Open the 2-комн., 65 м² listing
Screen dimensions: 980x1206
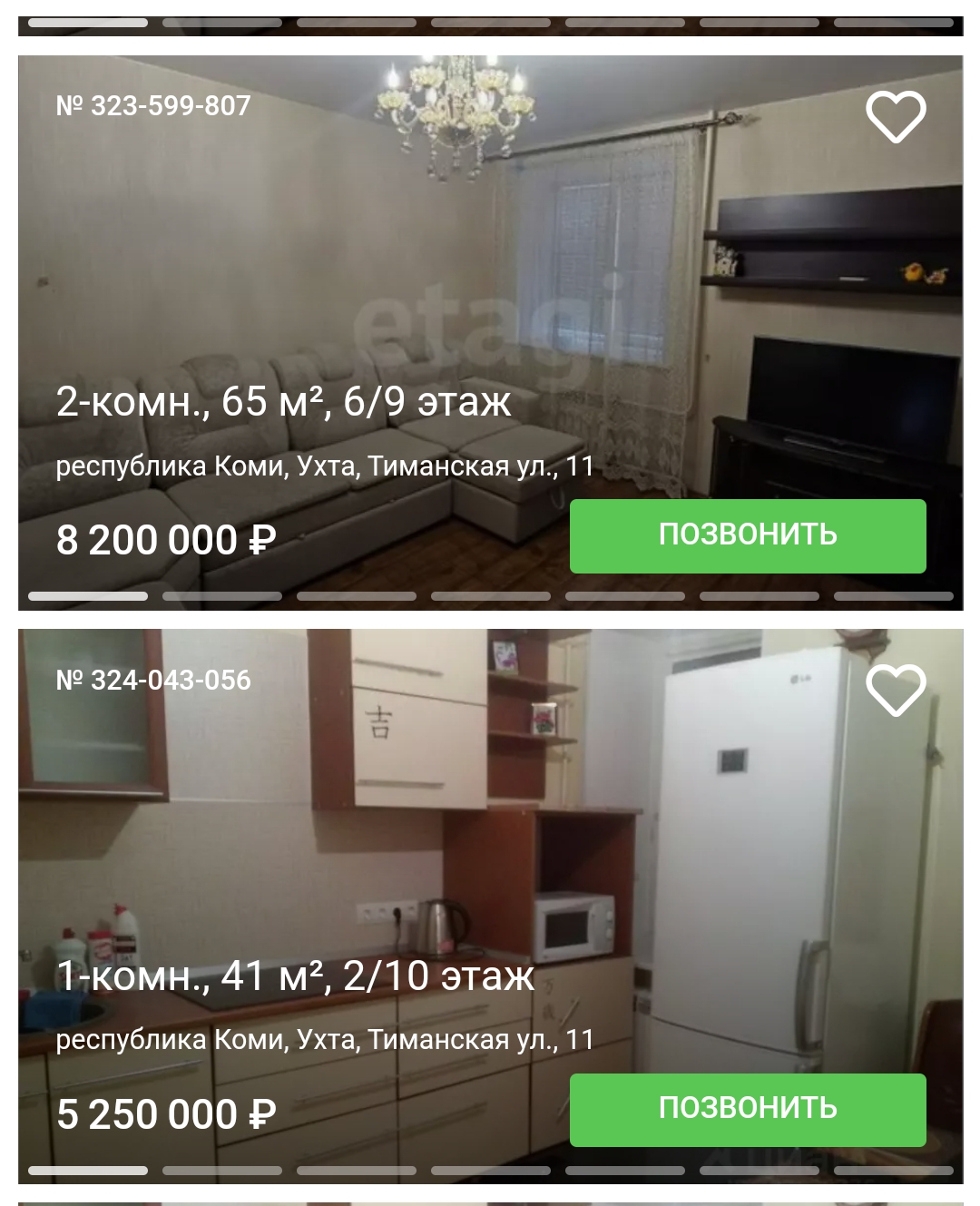(x=284, y=401)
